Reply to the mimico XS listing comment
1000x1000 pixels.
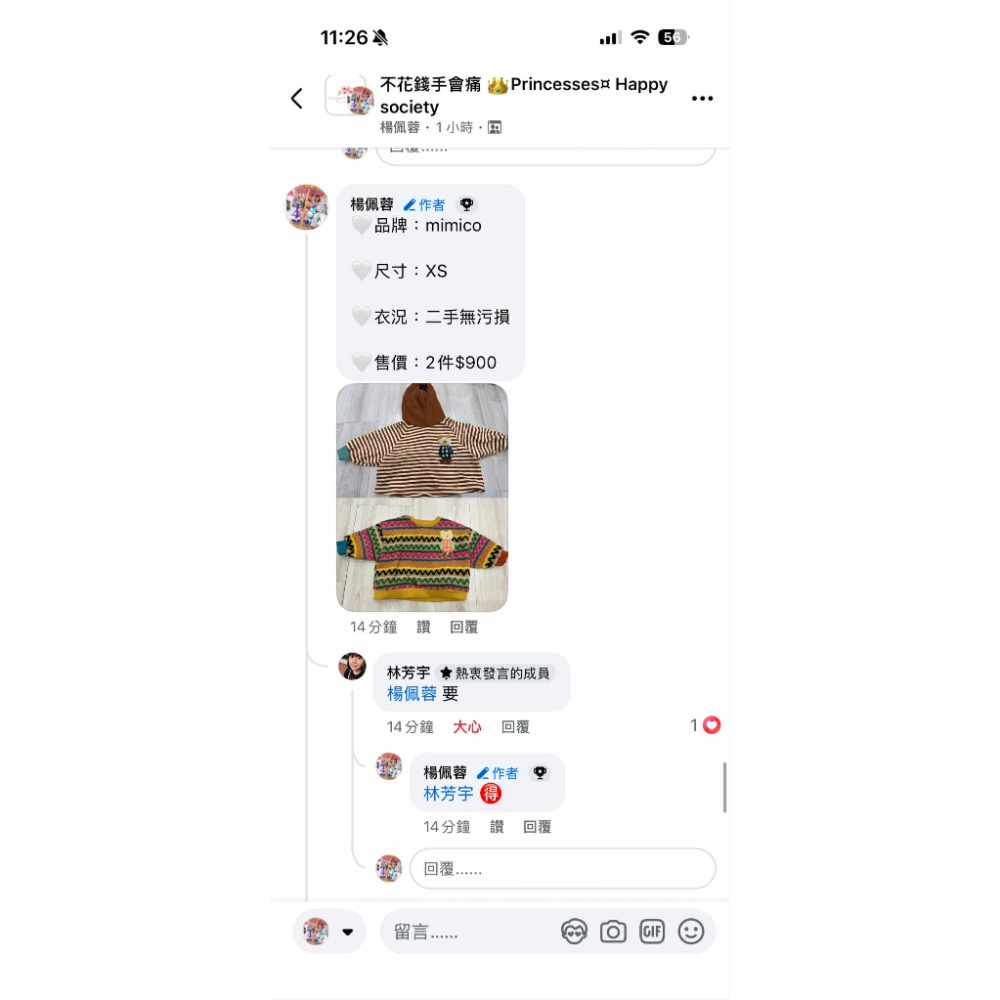[463, 627]
